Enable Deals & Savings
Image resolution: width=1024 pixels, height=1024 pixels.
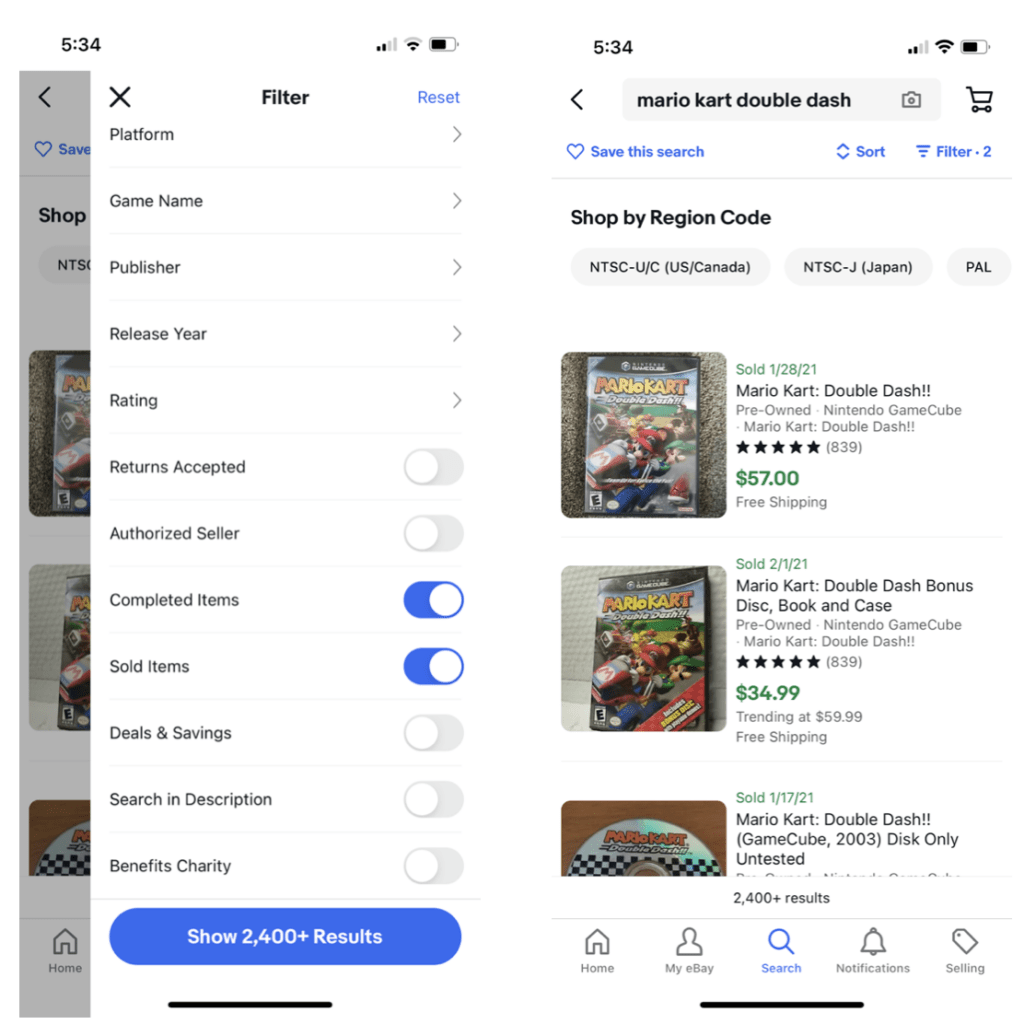[x=433, y=733]
